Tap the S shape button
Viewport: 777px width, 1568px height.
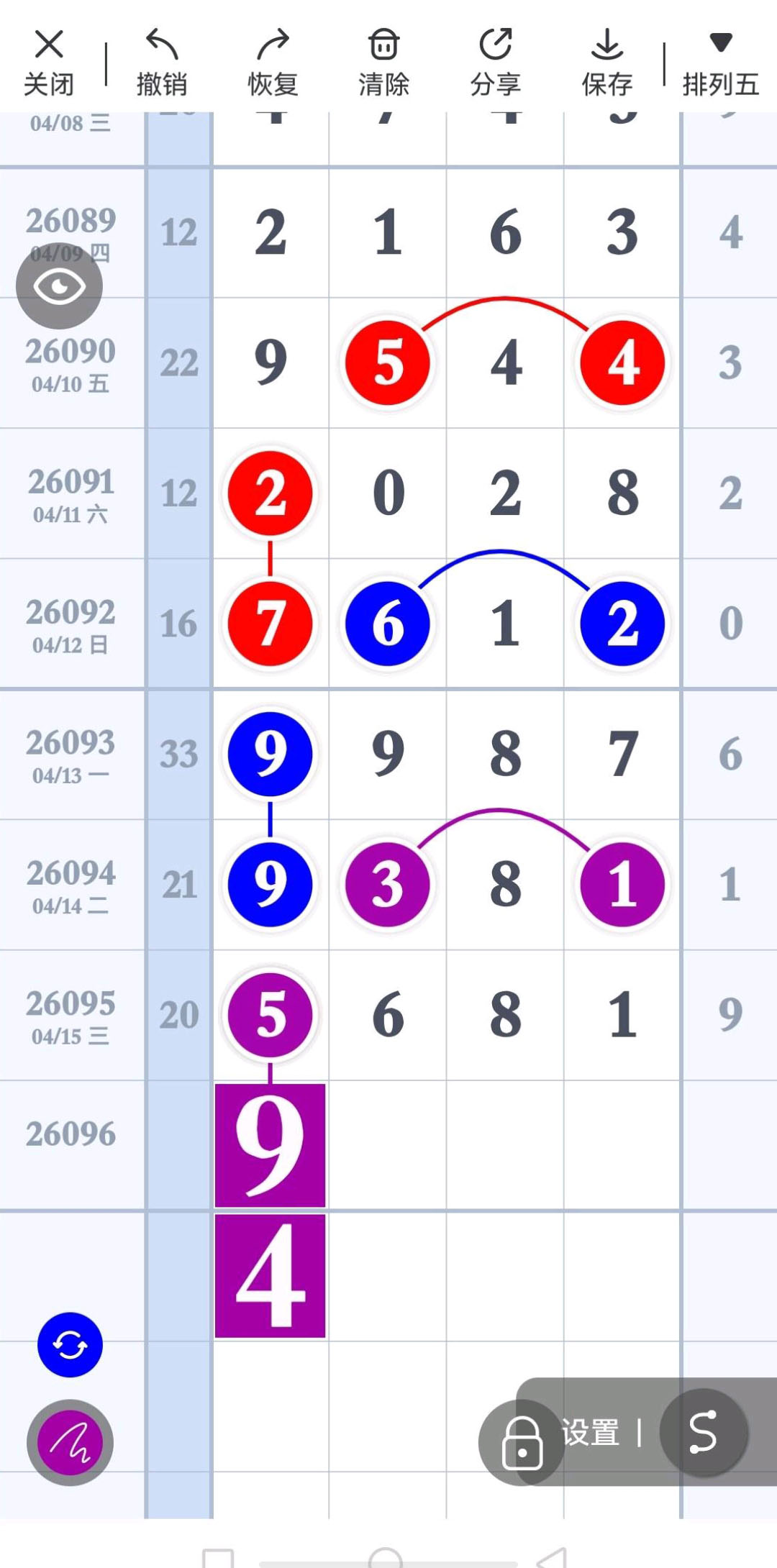click(703, 1432)
